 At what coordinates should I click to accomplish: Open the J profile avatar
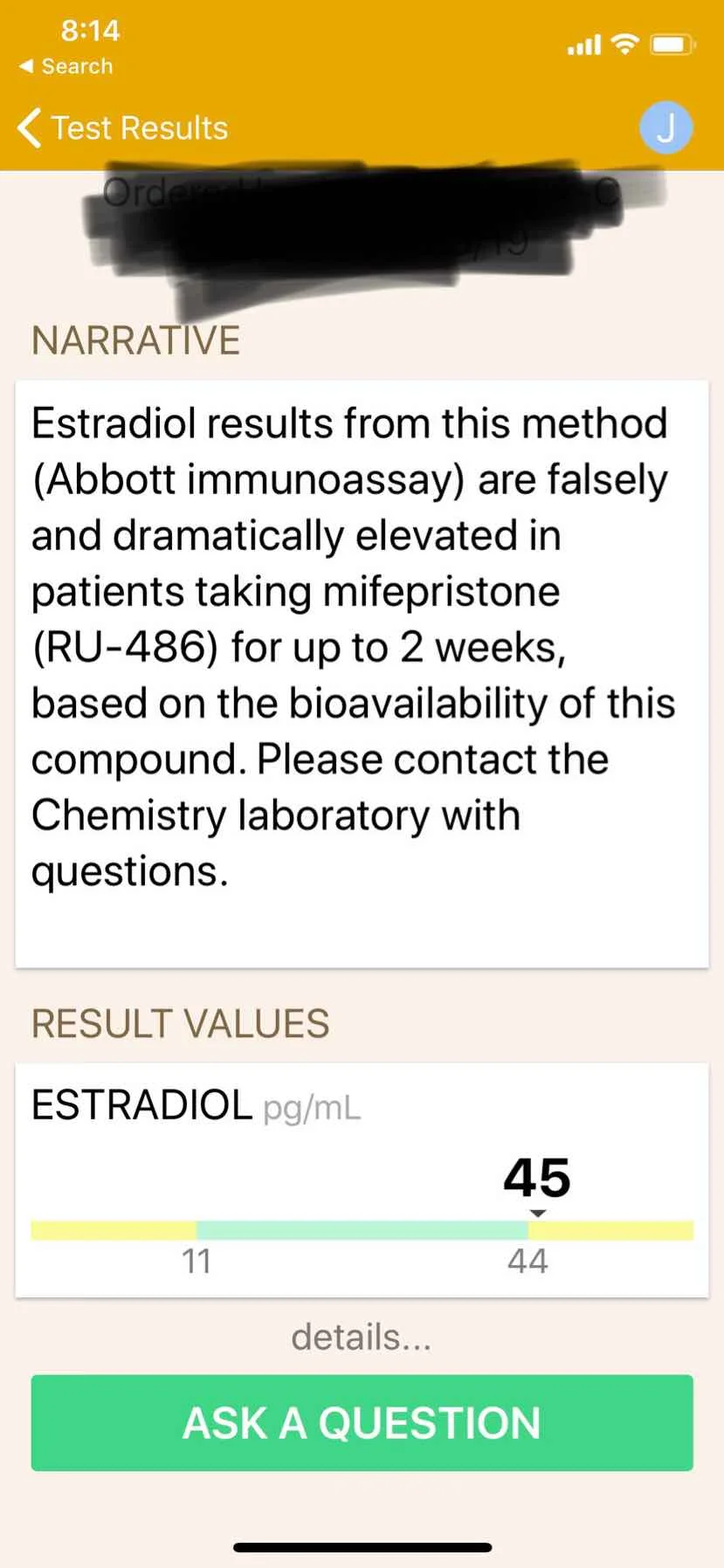pos(665,128)
